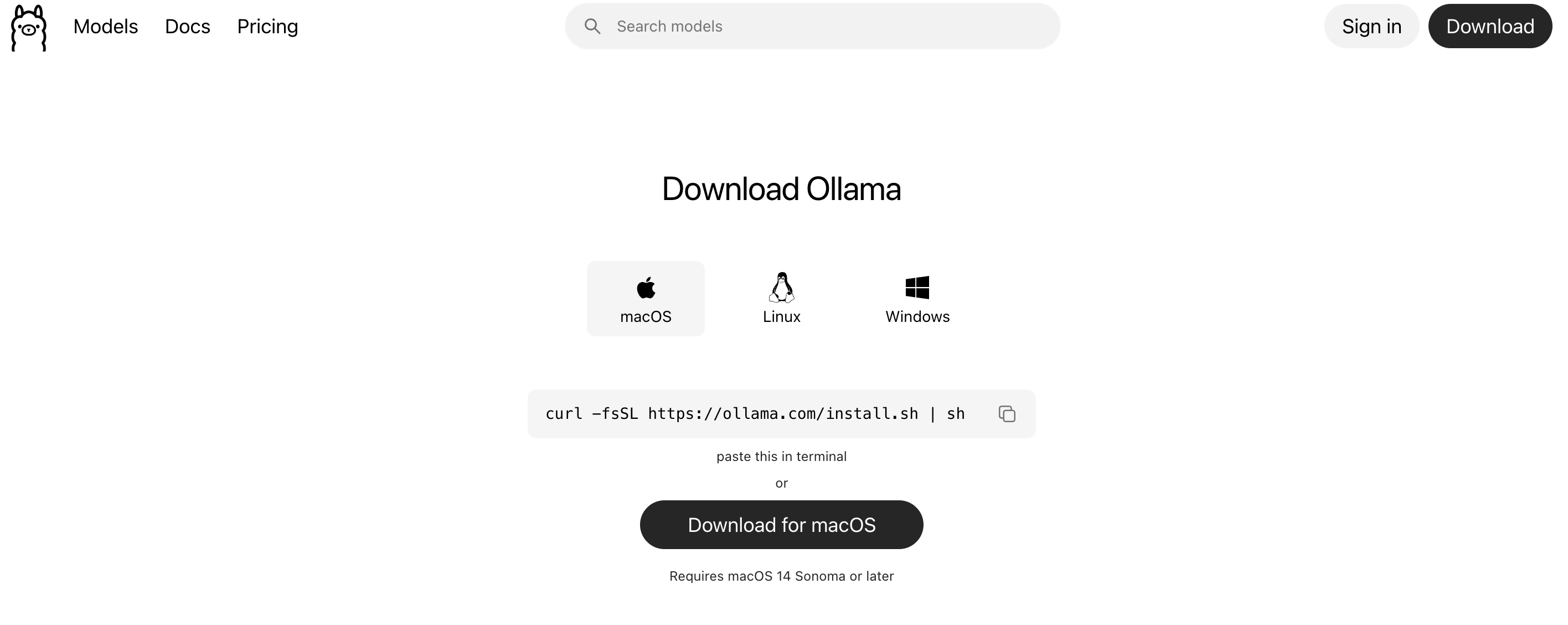Tap the Sign in button
This screenshot has height=625, width=1568.
tap(1371, 26)
